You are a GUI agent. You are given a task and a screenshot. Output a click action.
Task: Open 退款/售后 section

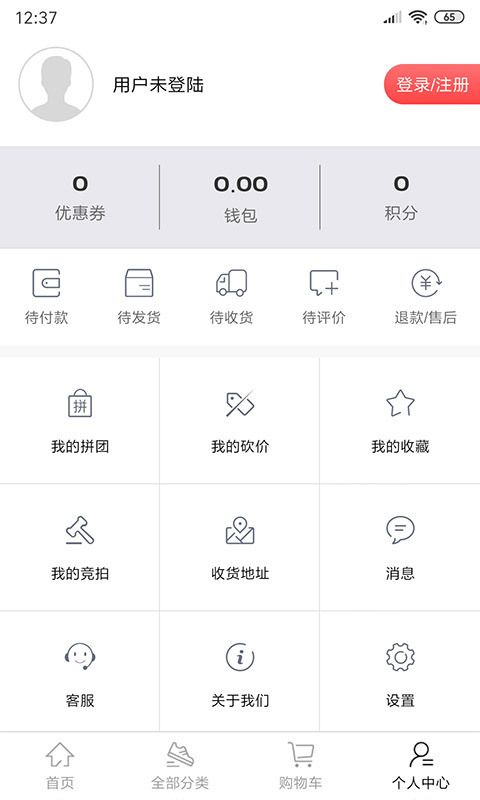point(425,297)
